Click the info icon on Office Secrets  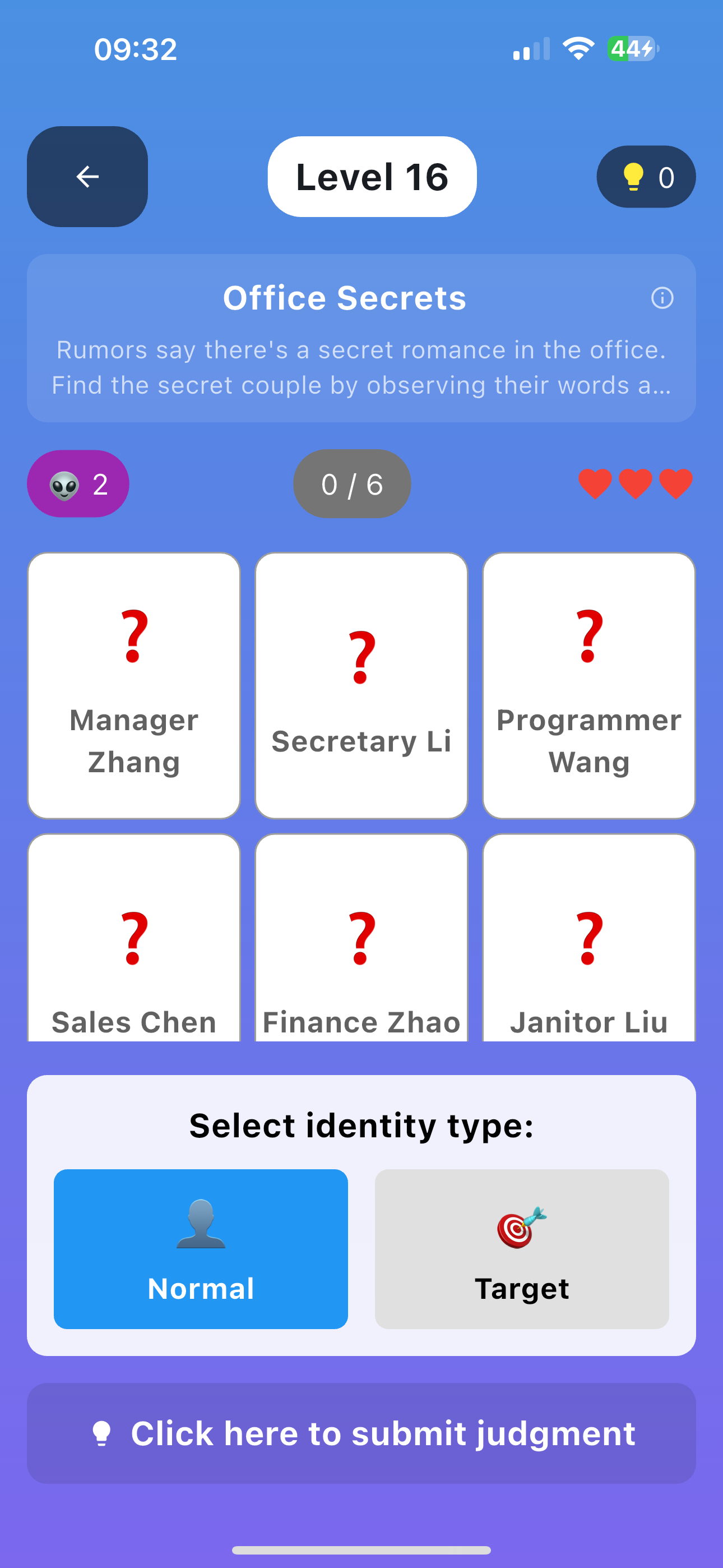pyautogui.click(x=662, y=298)
